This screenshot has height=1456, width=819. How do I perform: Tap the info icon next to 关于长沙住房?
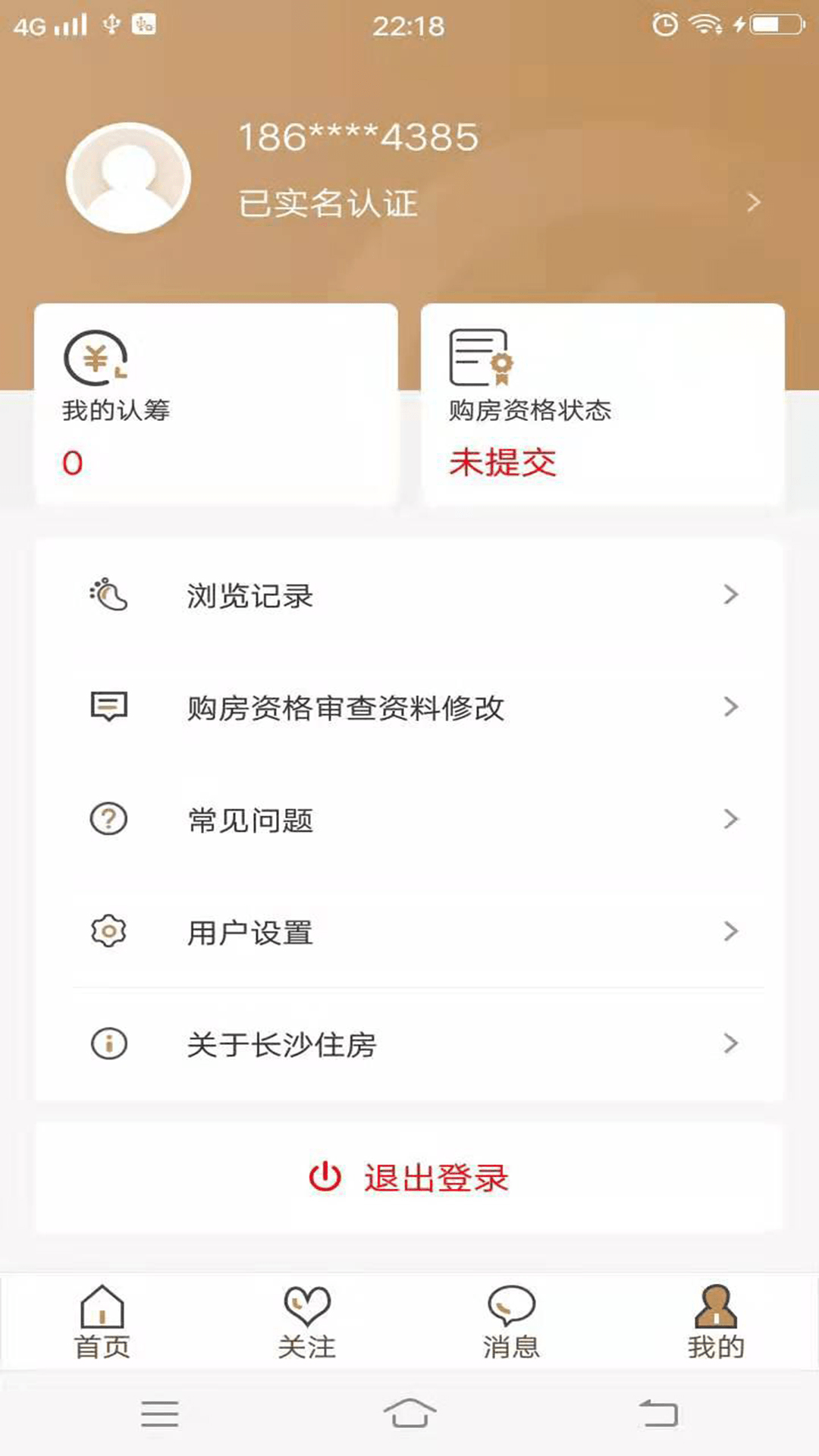(107, 1043)
